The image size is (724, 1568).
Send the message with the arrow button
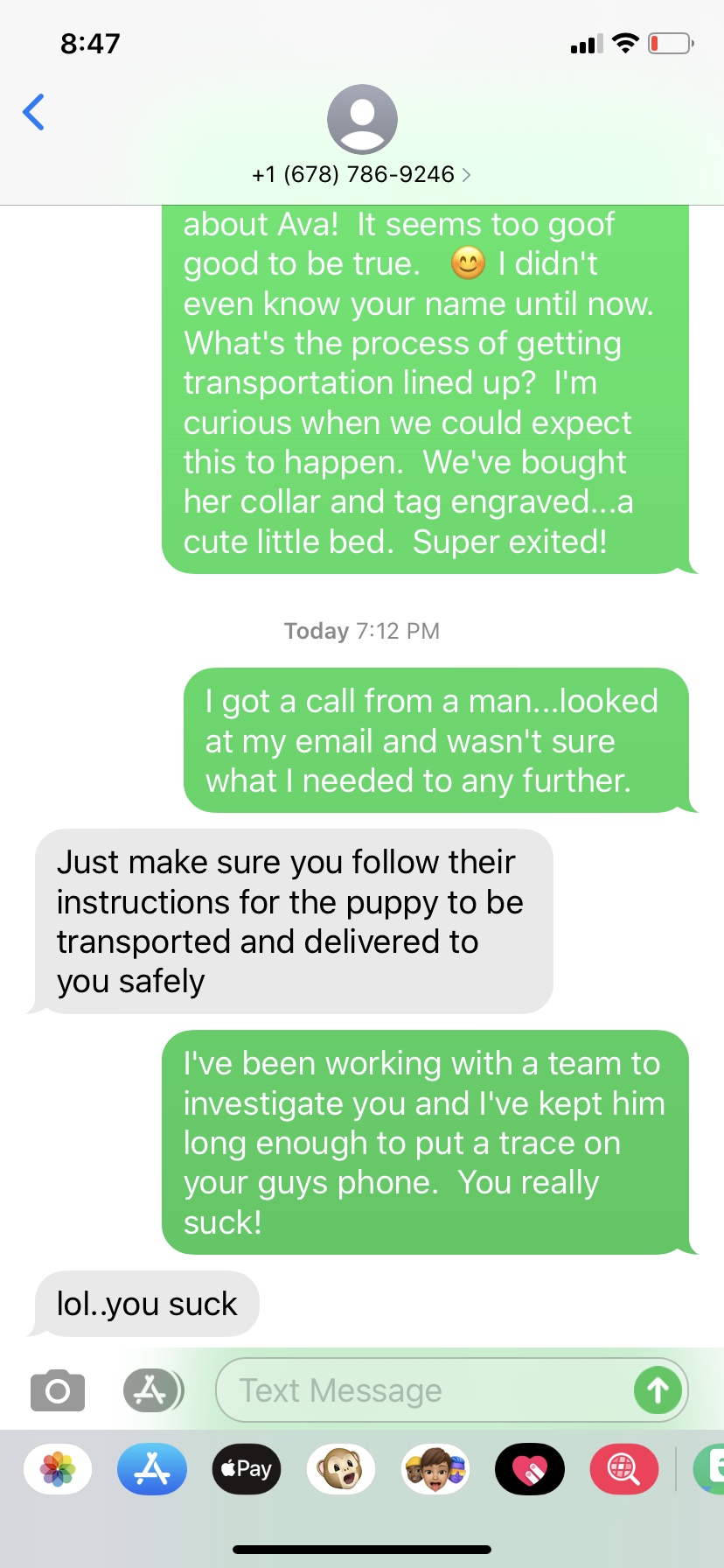click(658, 1389)
